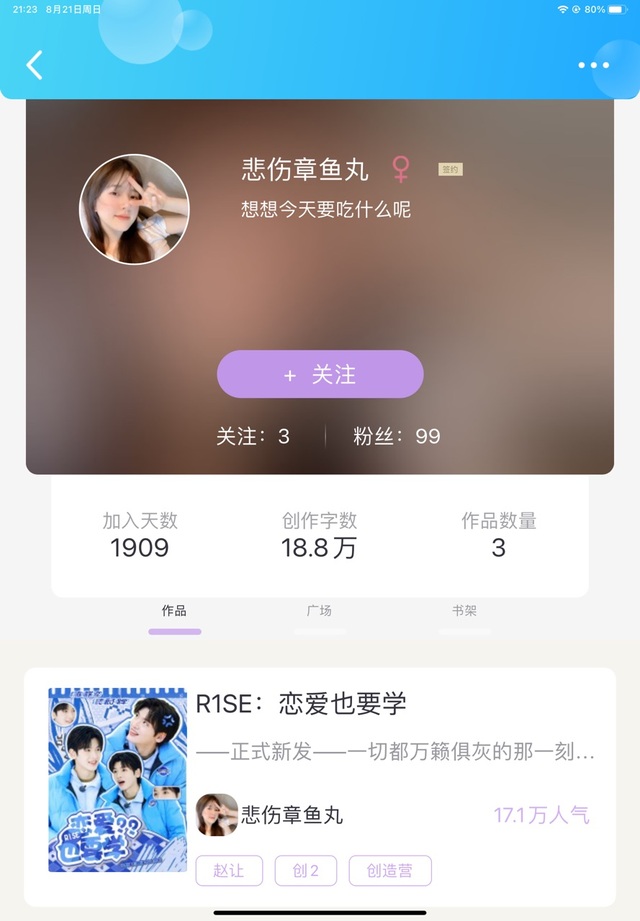View the 粉丝: 99 followers list

tap(397, 436)
